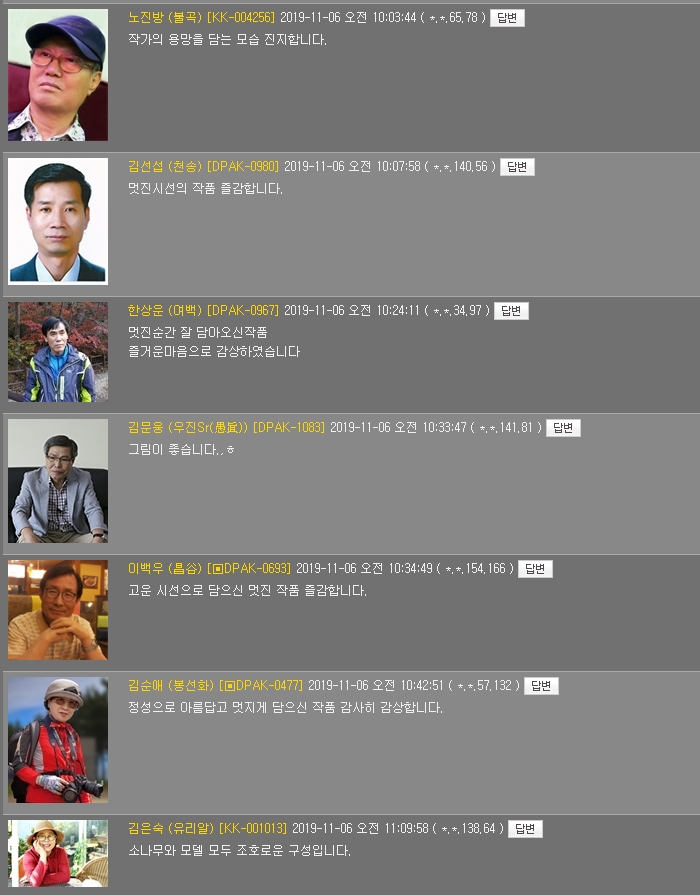The height and width of the screenshot is (895, 700).
Task: View 한상운 (여백) member profile
Action: (x=165, y=311)
